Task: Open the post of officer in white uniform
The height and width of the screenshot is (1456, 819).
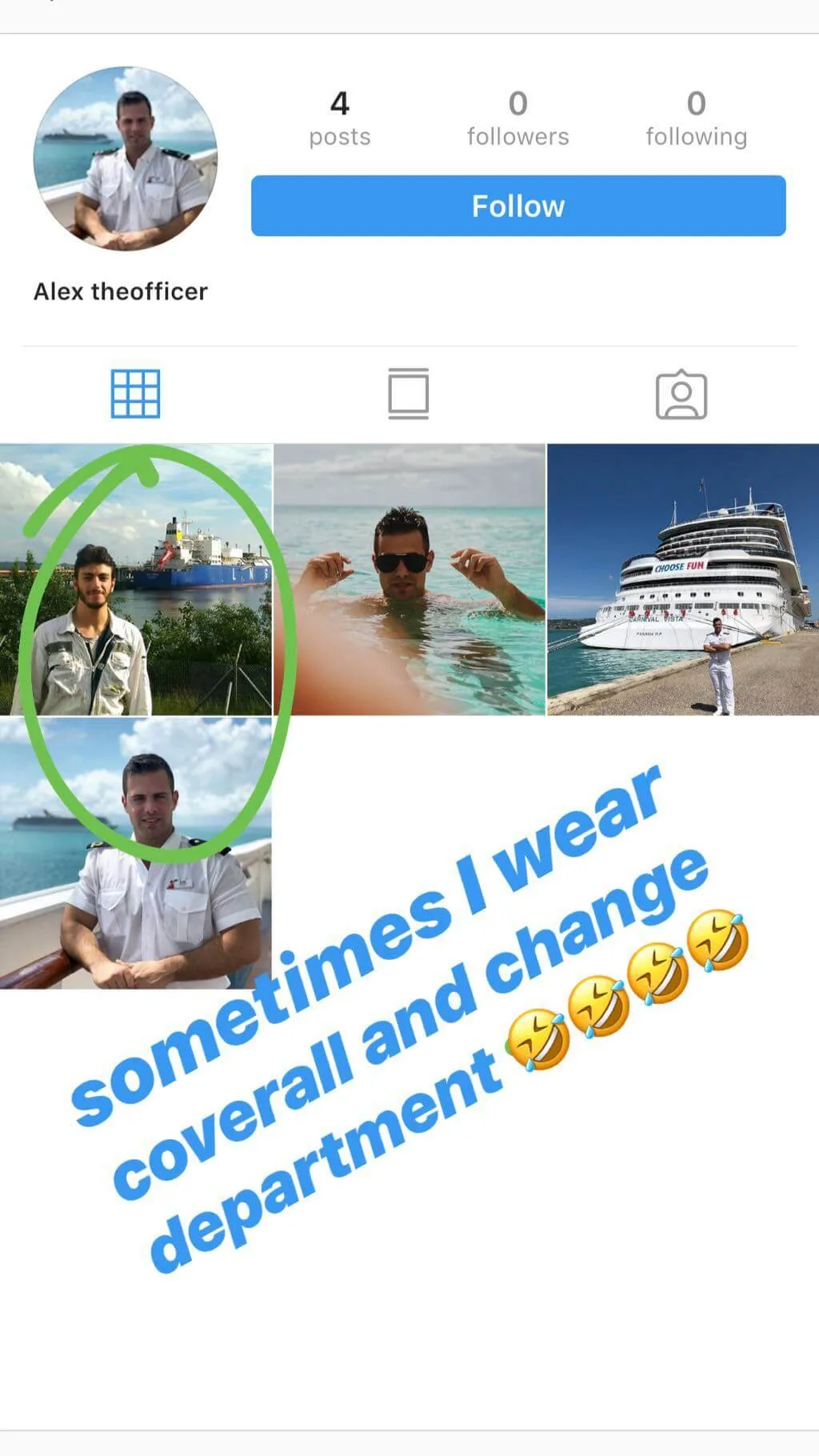Action: pyautogui.click(x=136, y=853)
